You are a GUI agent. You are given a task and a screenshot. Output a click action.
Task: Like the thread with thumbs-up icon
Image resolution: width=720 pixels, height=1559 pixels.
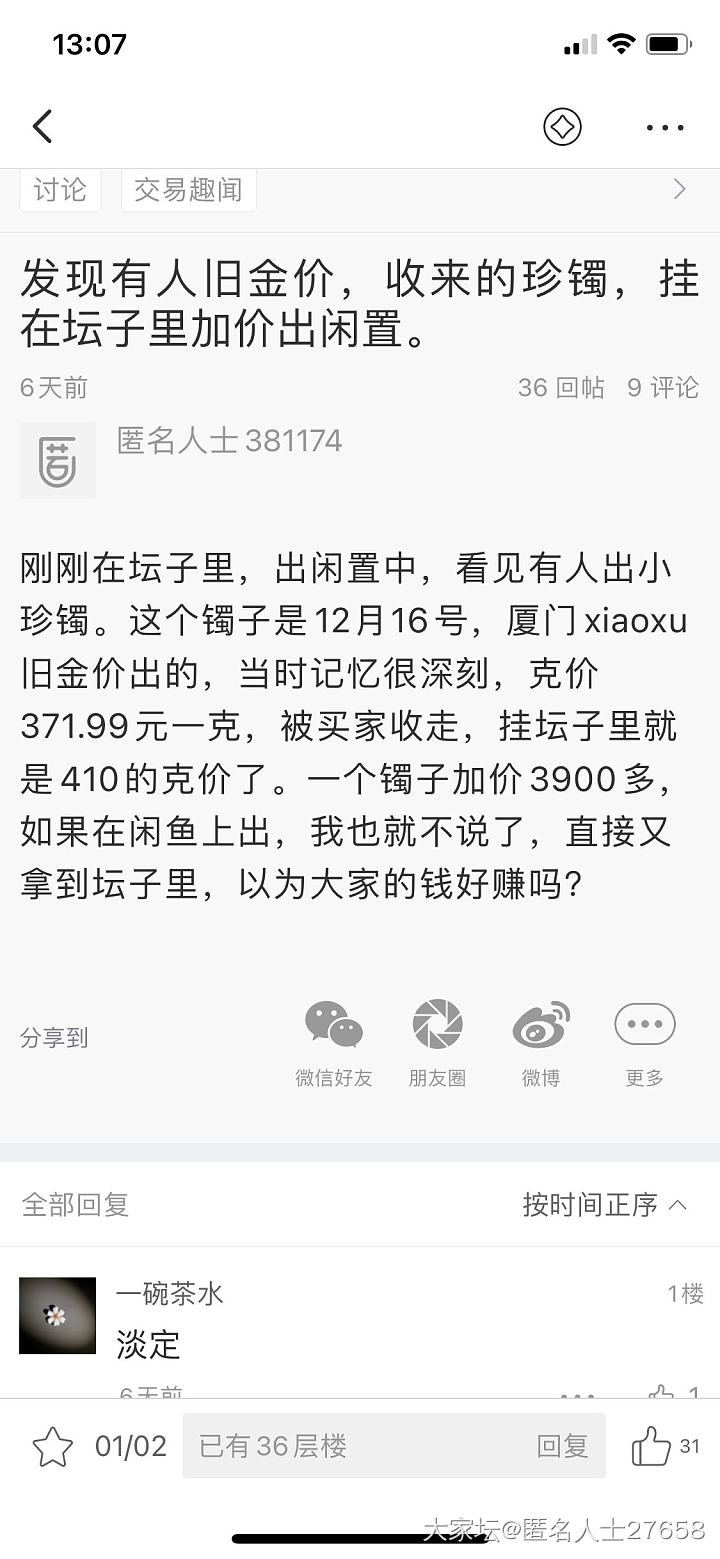(x=652, y=1446)
